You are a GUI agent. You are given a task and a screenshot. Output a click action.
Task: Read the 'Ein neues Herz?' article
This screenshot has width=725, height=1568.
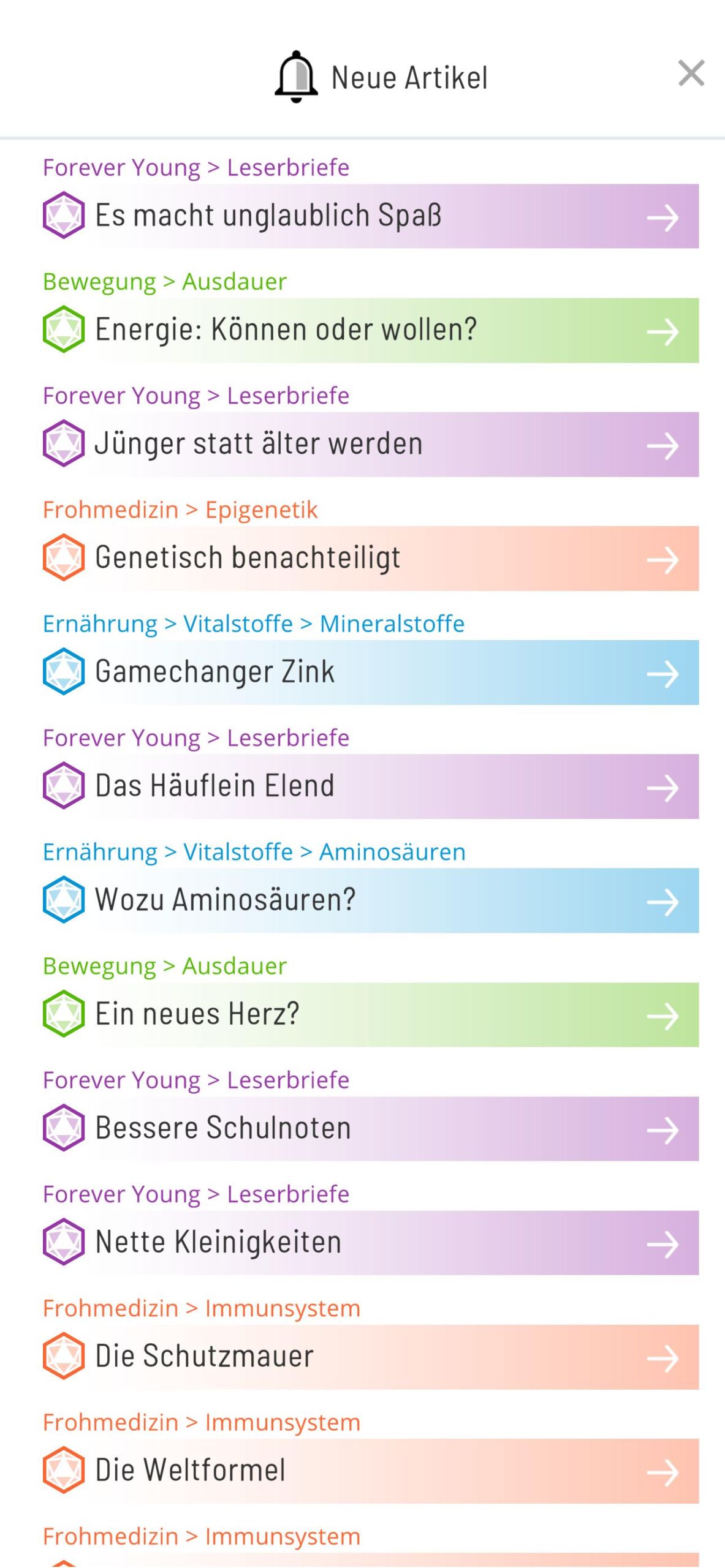tap(370, 1014)
